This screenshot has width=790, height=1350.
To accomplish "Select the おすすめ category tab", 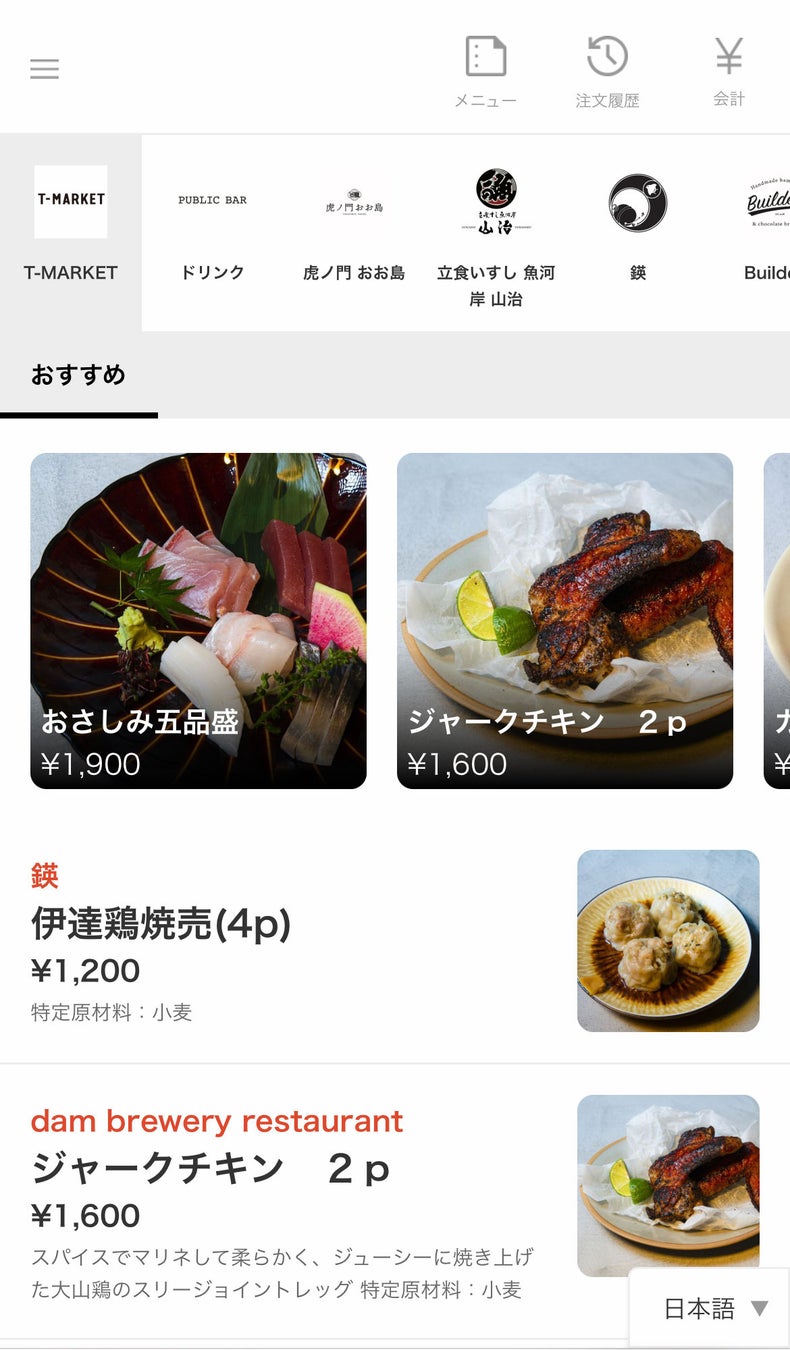I will pos(78,376).
